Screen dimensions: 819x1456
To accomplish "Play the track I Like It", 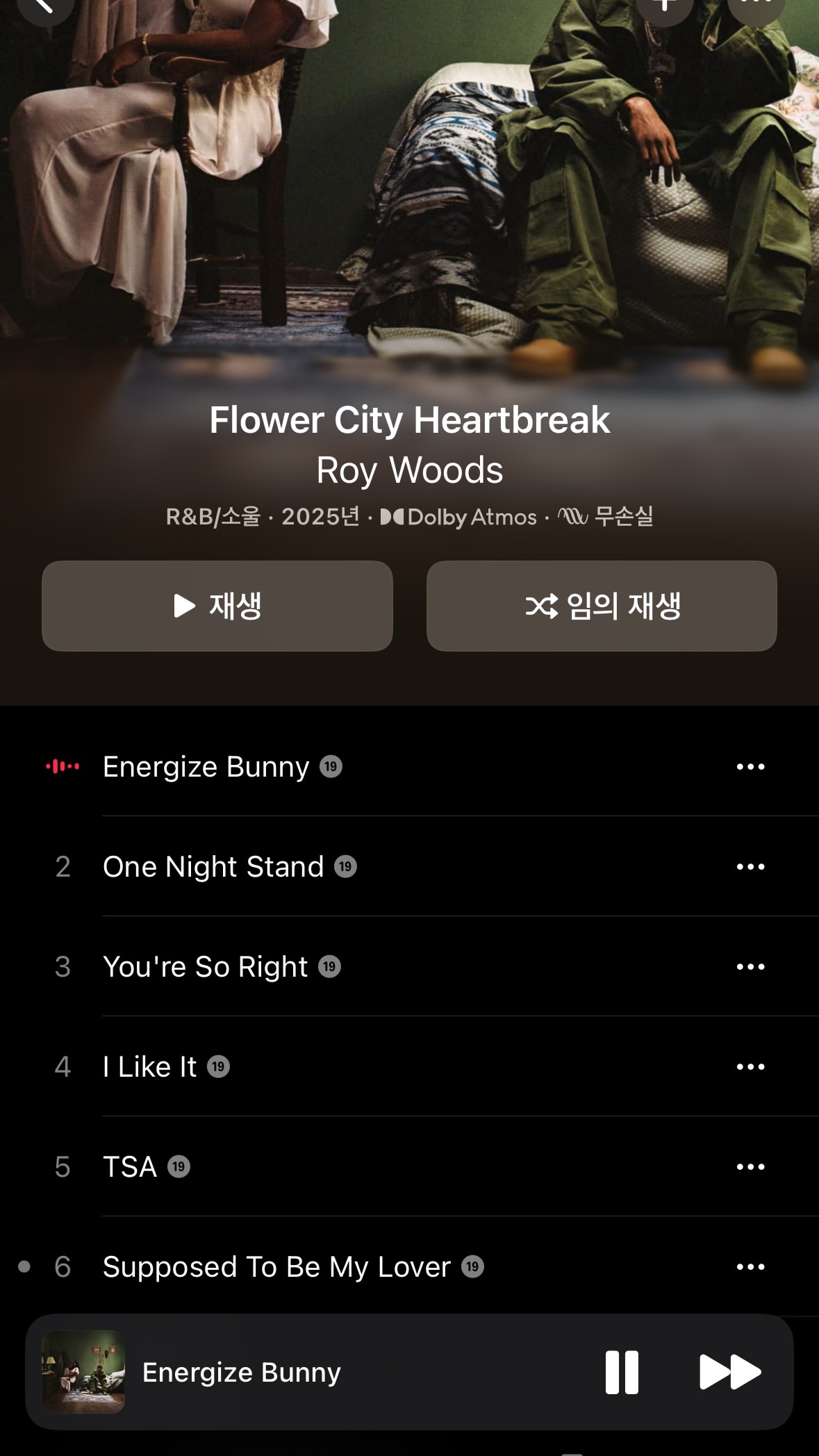I will 149,1067.
